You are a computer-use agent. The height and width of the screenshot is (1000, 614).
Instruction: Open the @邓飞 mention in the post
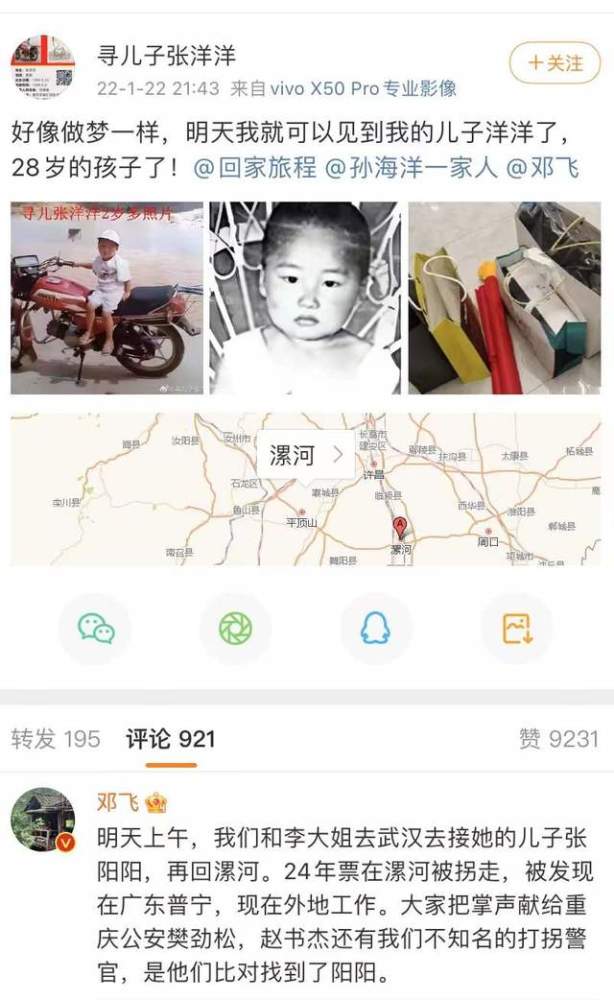click(543, 168)
